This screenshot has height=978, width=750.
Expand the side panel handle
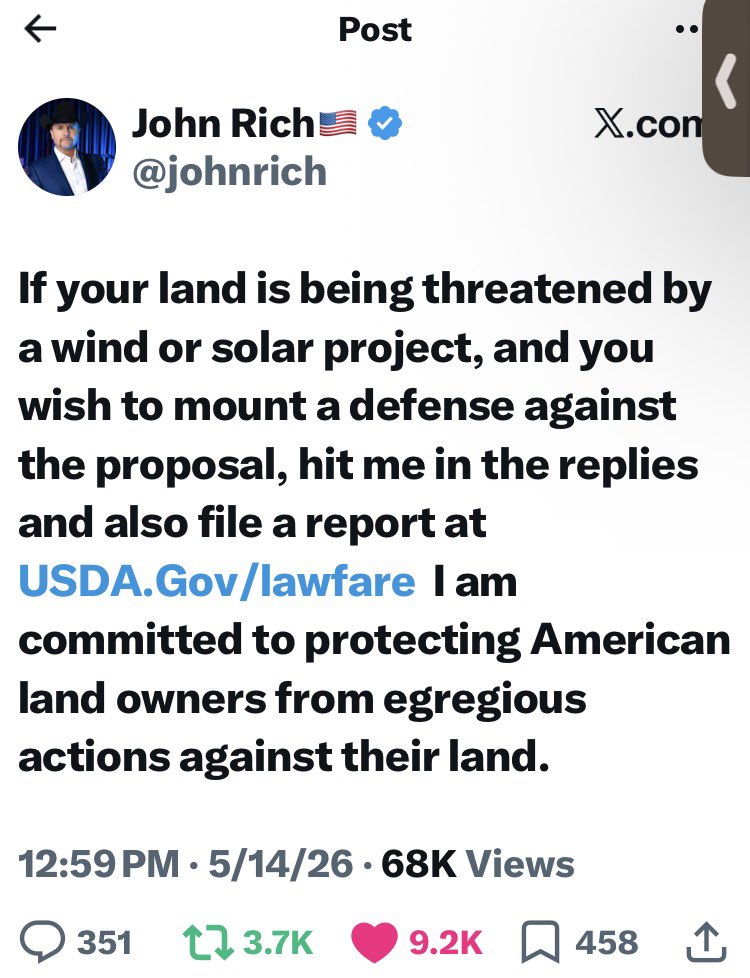(727, 87)
